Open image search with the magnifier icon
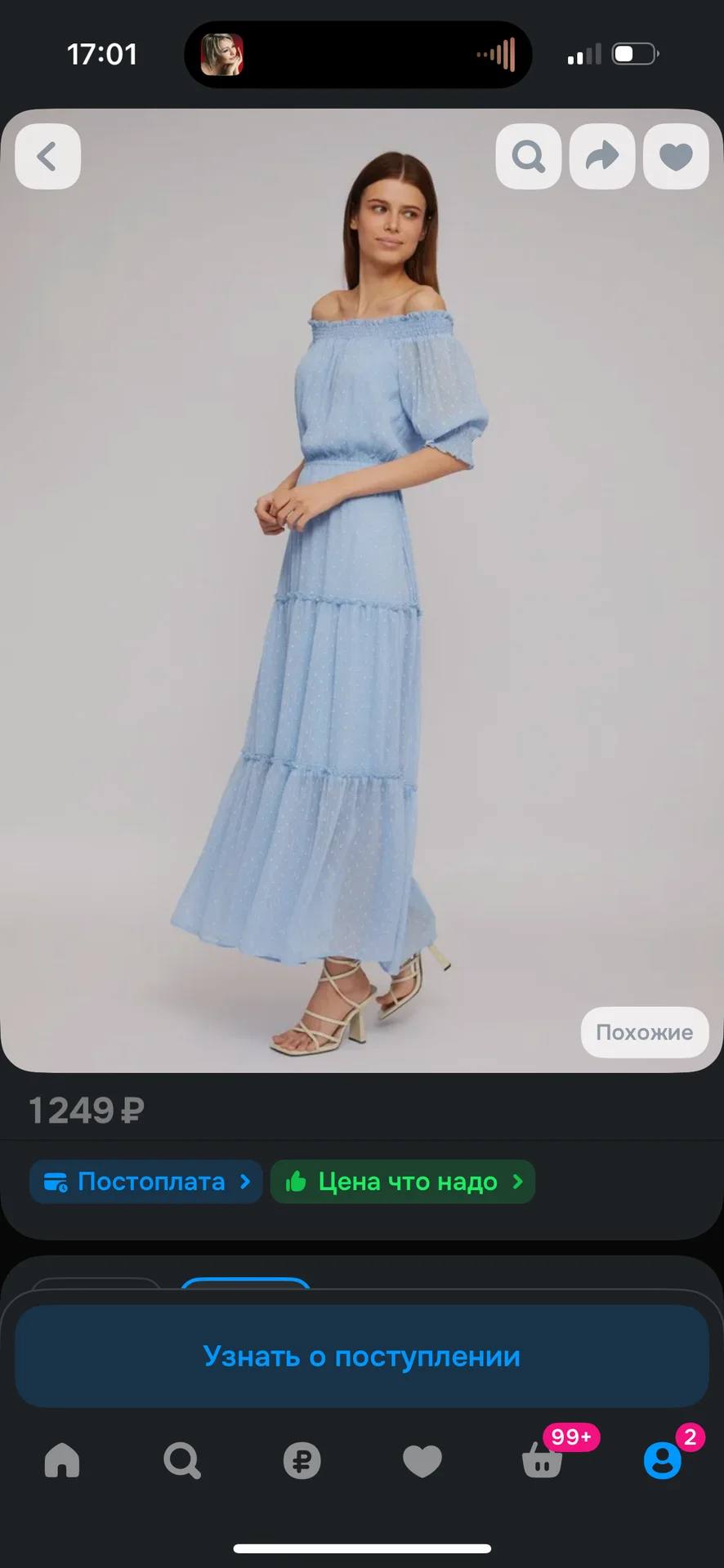724x1568 pixels. click(x=528, y=157)
